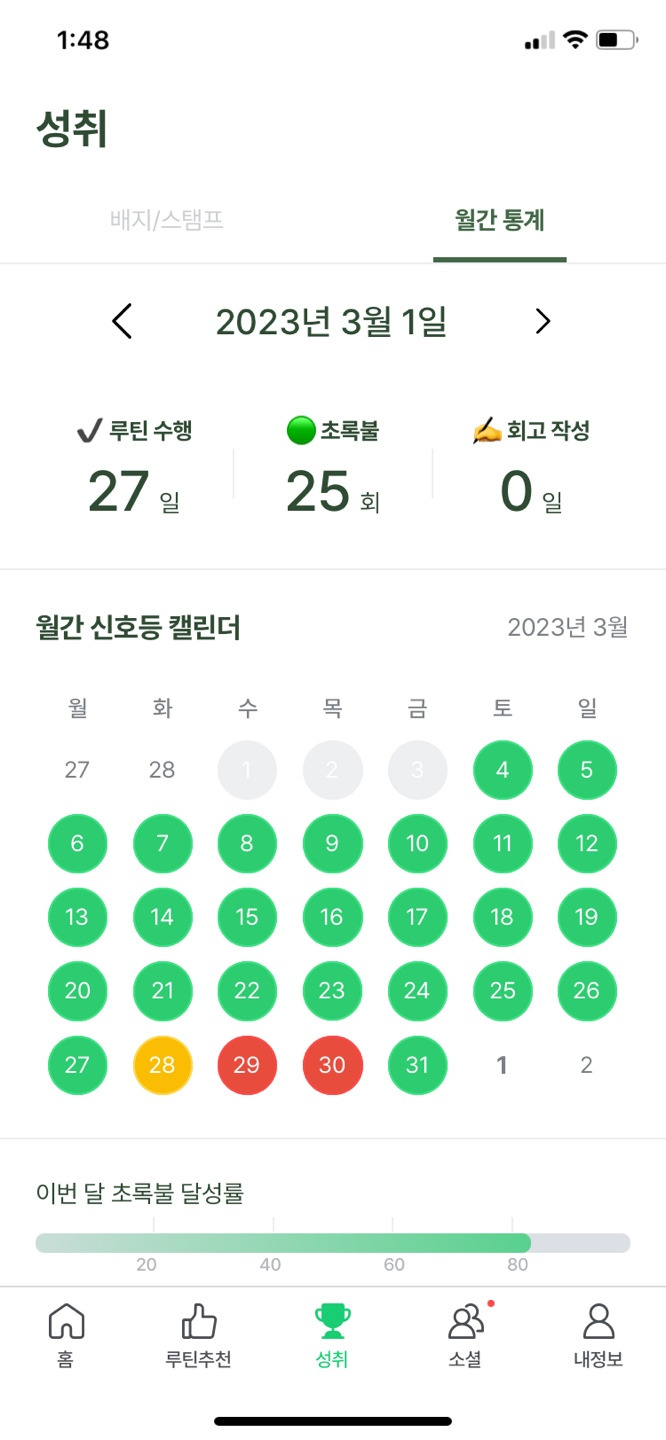Screen dimensions: 666x1440
Task: Tap the 성취 trophy tab
Action: [332, 1336]
